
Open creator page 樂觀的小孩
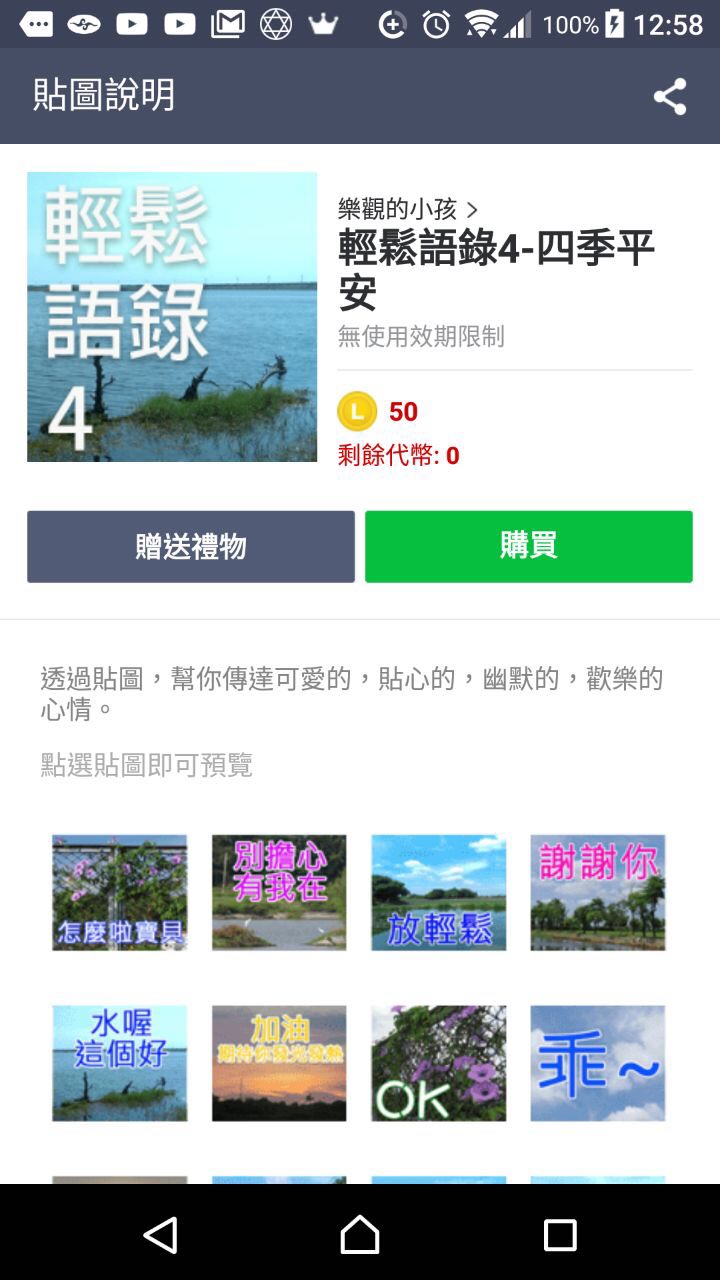point(408,209)
